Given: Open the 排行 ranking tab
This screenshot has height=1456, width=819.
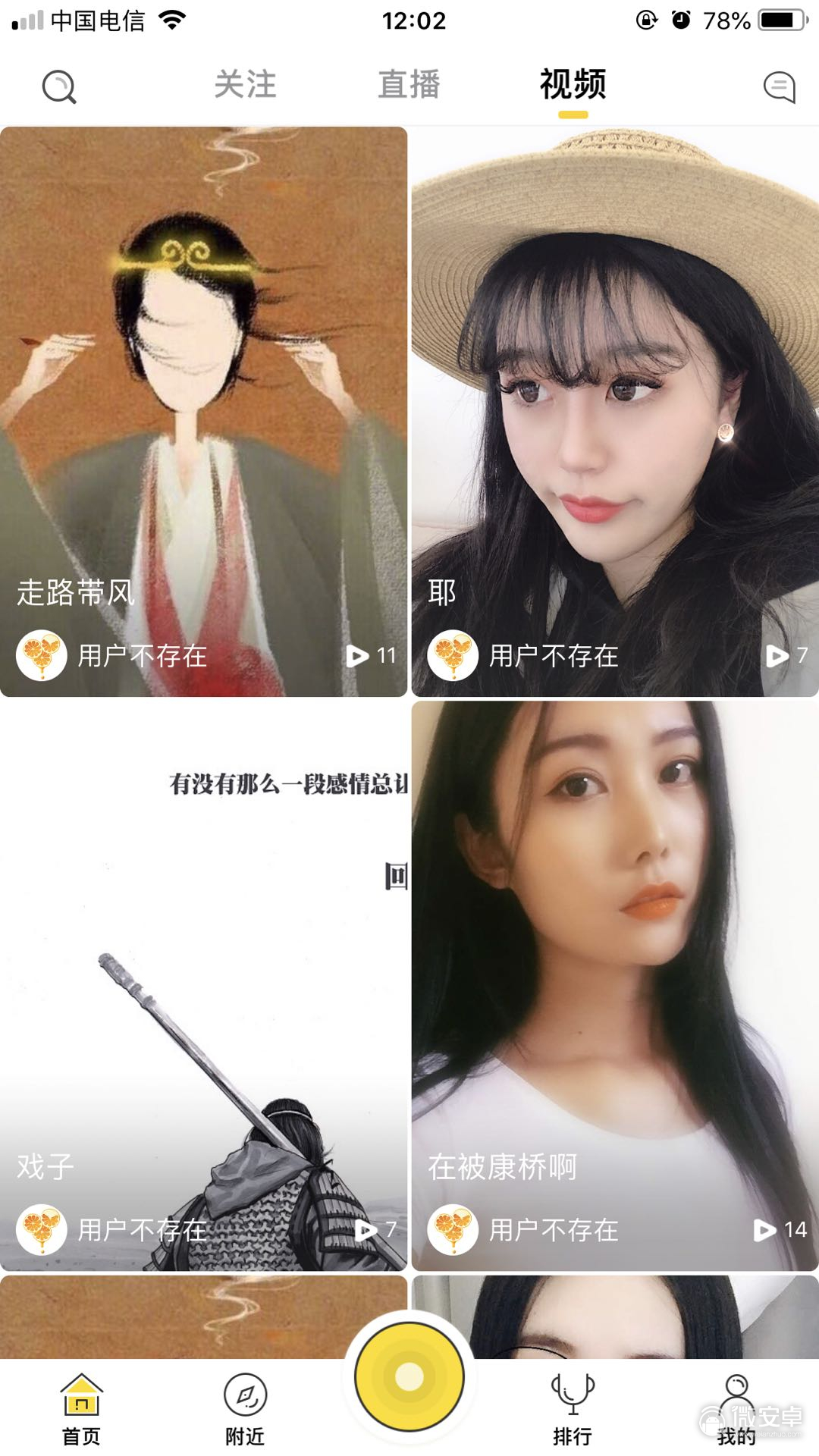Looking at the screenshot, I should click(x=573, y=1410).
